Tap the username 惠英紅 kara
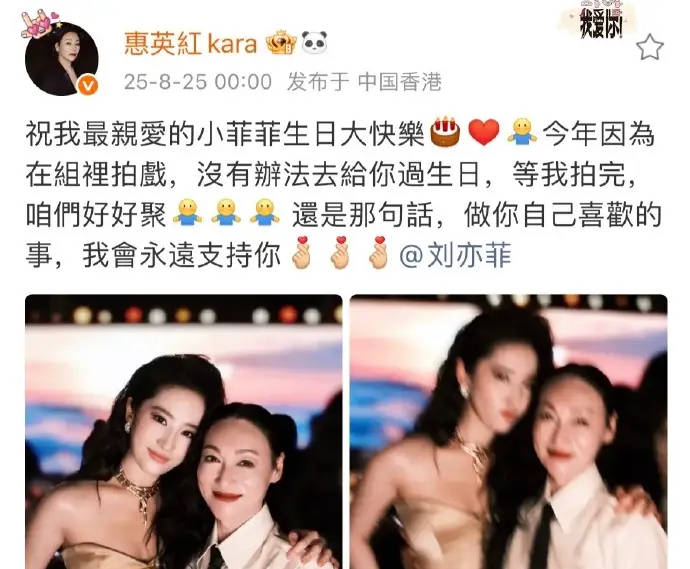Image resolution: width=690 pixels, height=569 pixels. pos(190,42)
